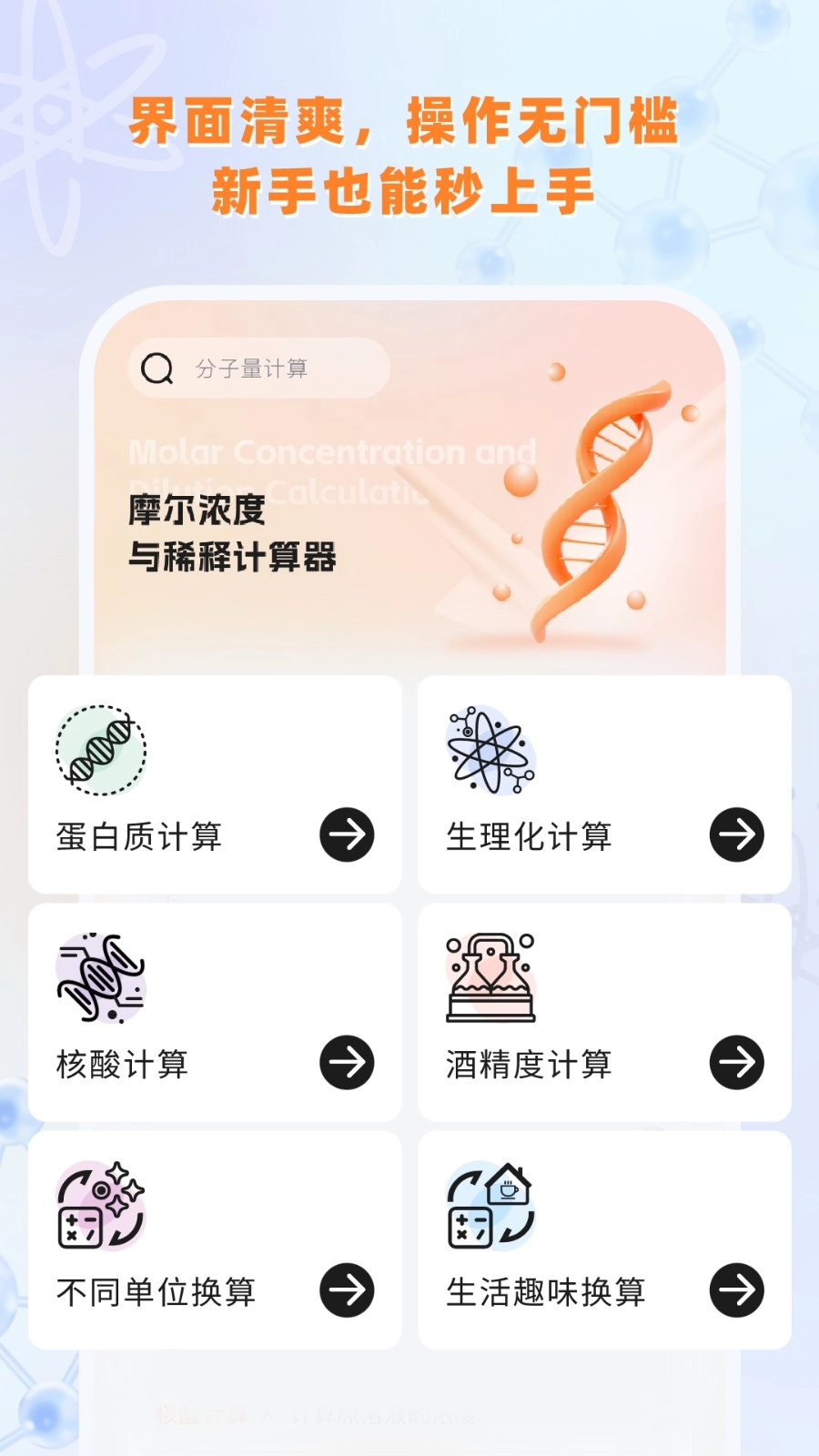The image size is (819, 1456).
Task: Tap the arrow beside 核酸计算
Action: [x=346, y=1062]
